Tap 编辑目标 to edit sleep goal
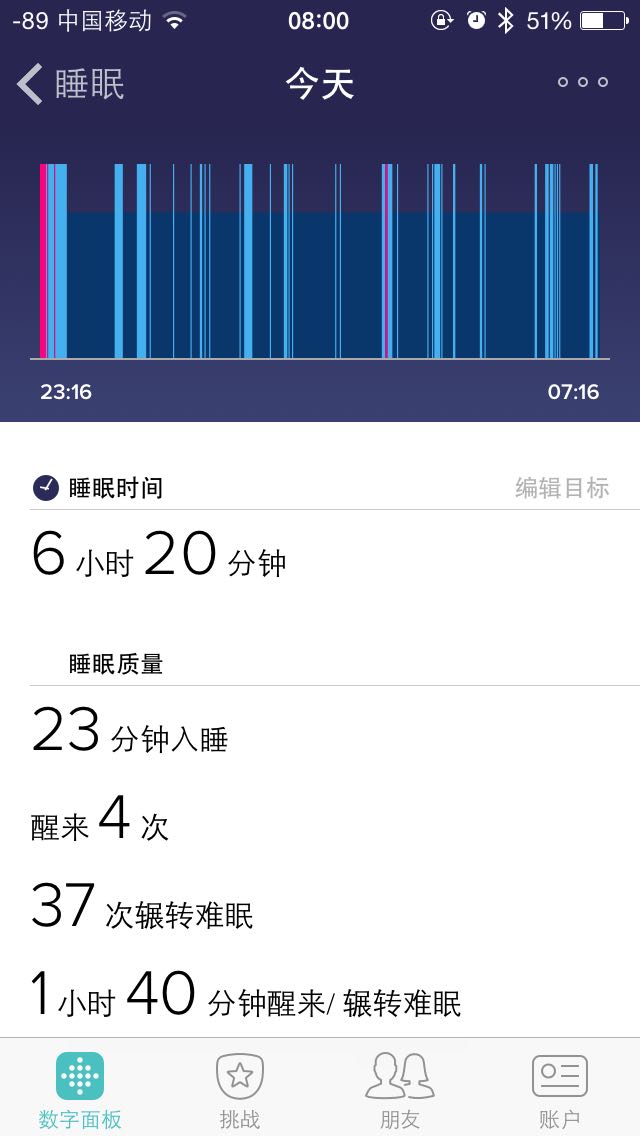This screenshot has width=640, height=1136. coord(561,488)
